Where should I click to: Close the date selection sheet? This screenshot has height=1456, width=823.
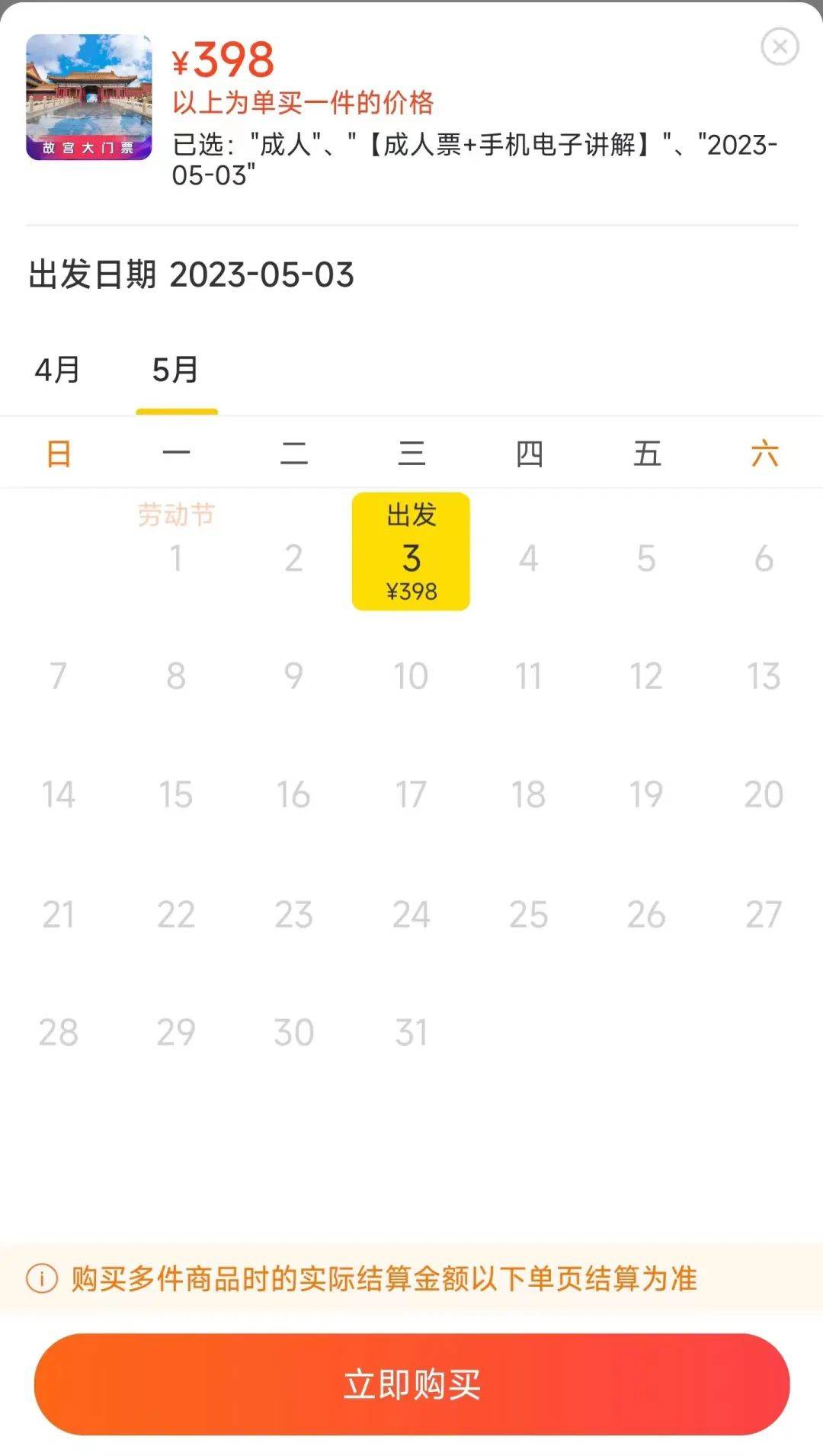click(780, 47)
